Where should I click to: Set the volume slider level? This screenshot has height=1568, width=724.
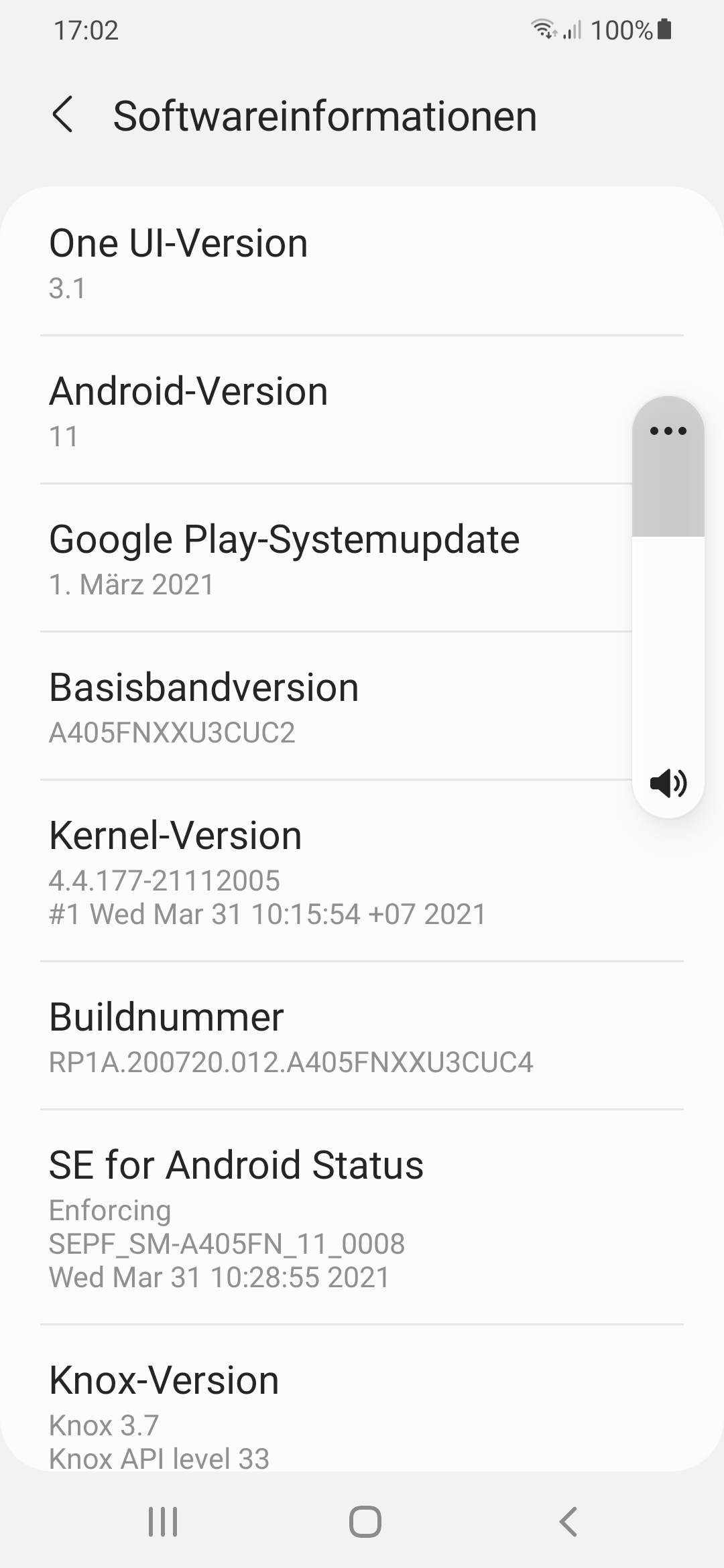[x=668, y=603]
